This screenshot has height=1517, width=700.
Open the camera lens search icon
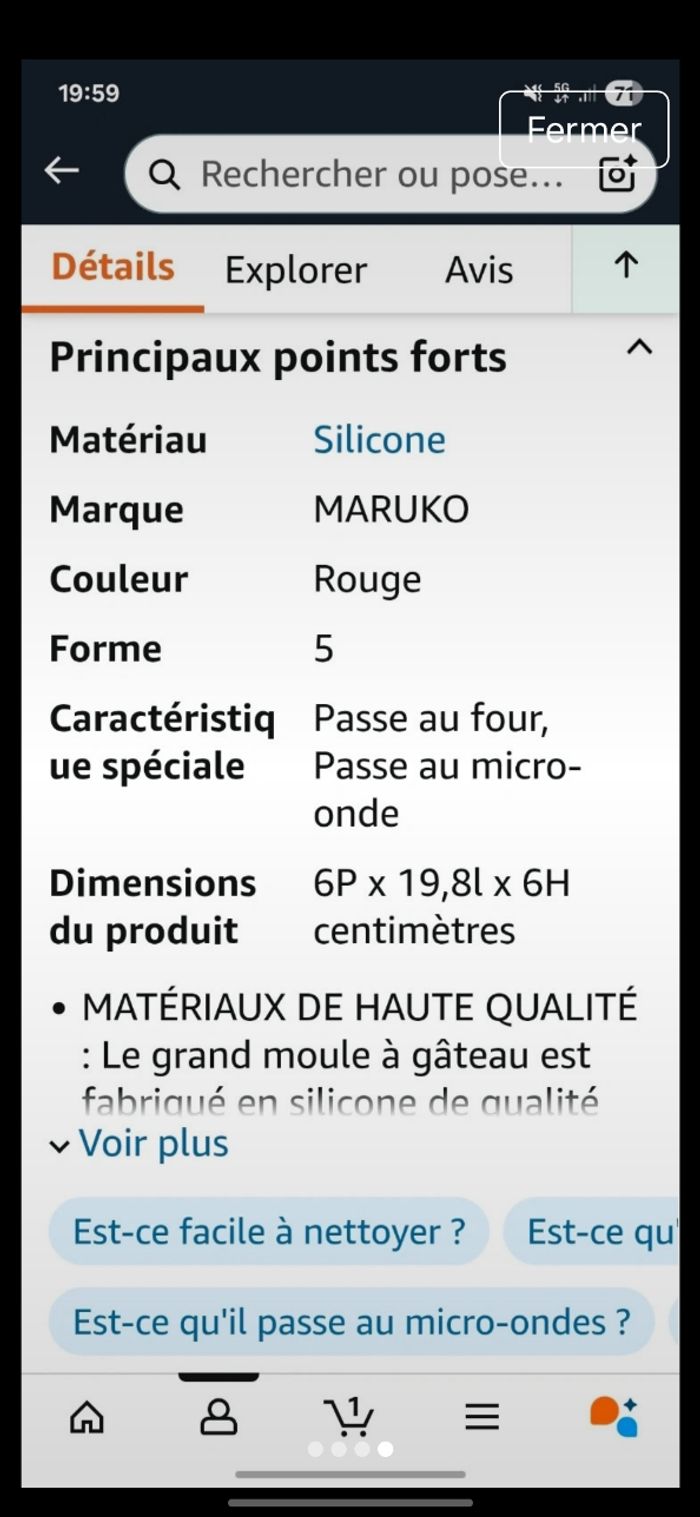coord(617,176)
